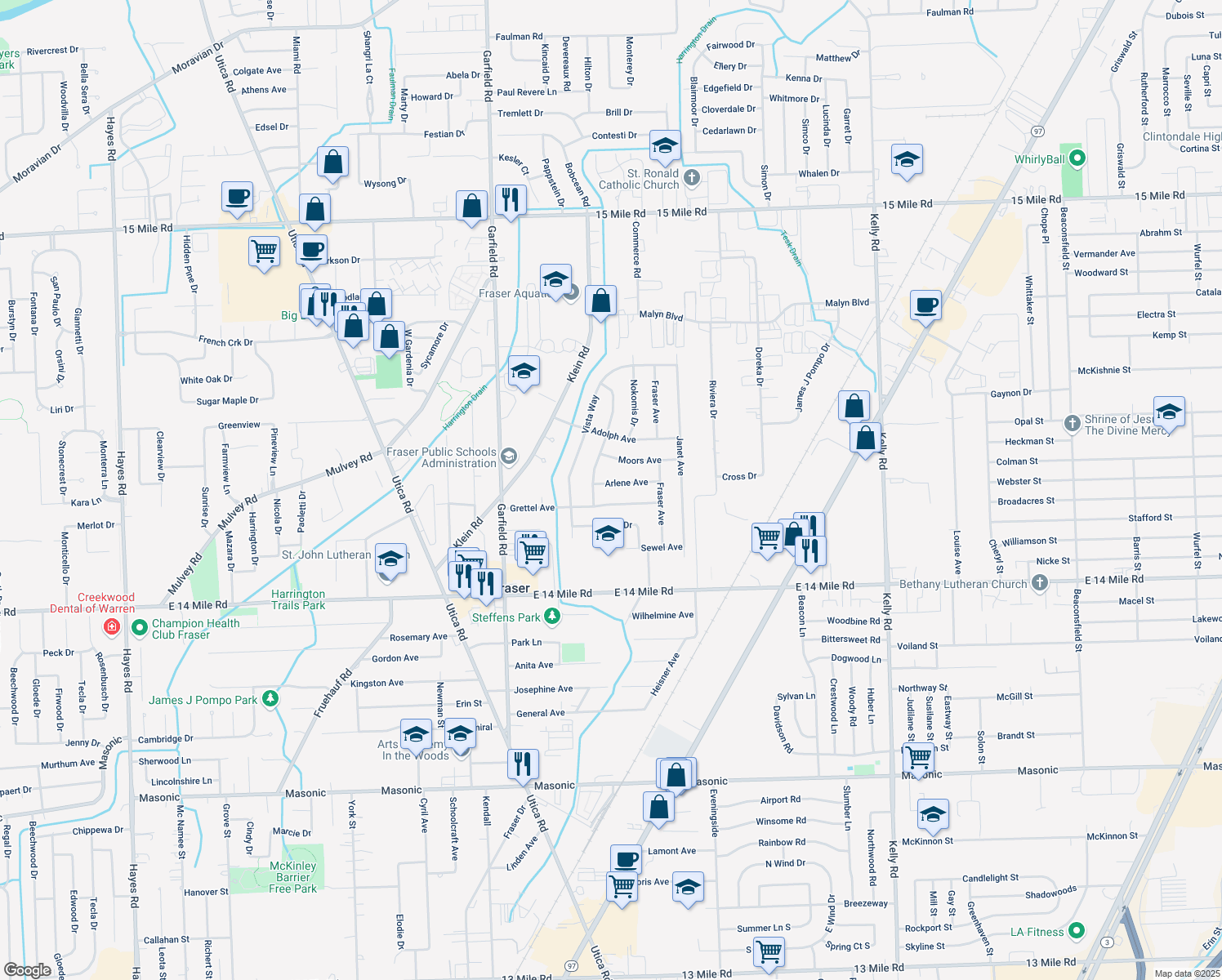This screenshot has height=980, width=1222.
Task: Open the WhirlyBall place marker
Action: (x=1077, y=159)
